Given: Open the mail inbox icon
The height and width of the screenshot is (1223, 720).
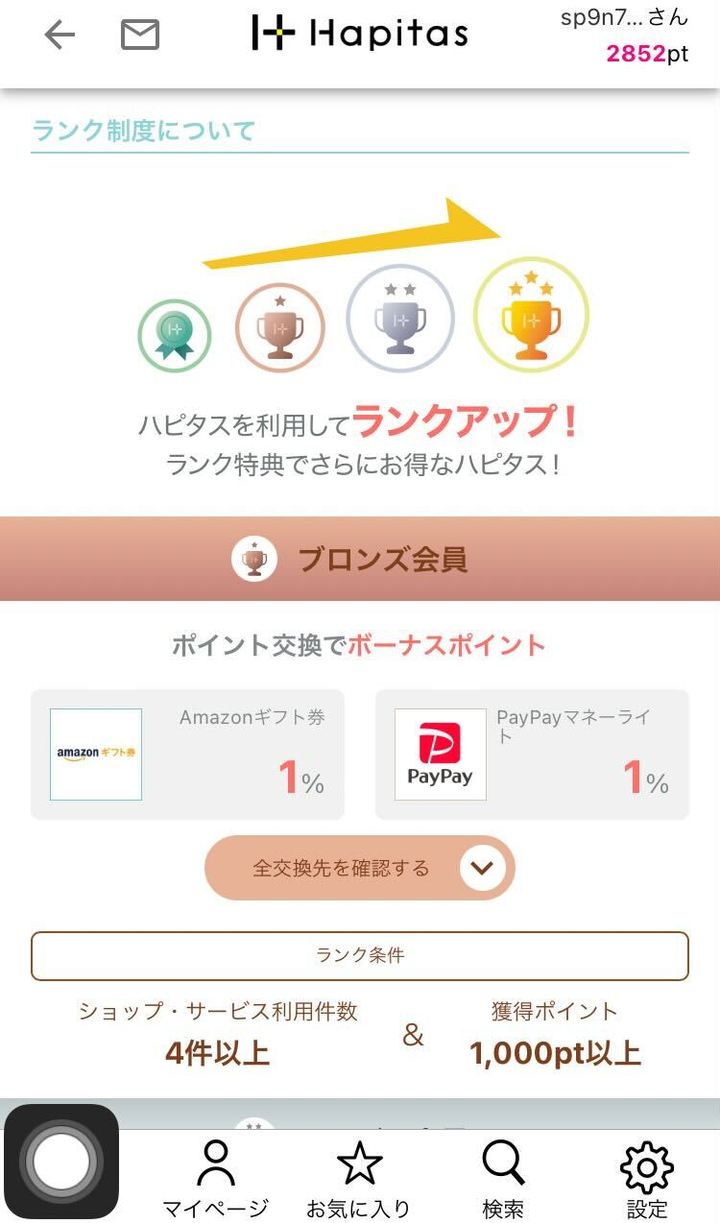Looking at the screenshot, I should tap(140, 35).
